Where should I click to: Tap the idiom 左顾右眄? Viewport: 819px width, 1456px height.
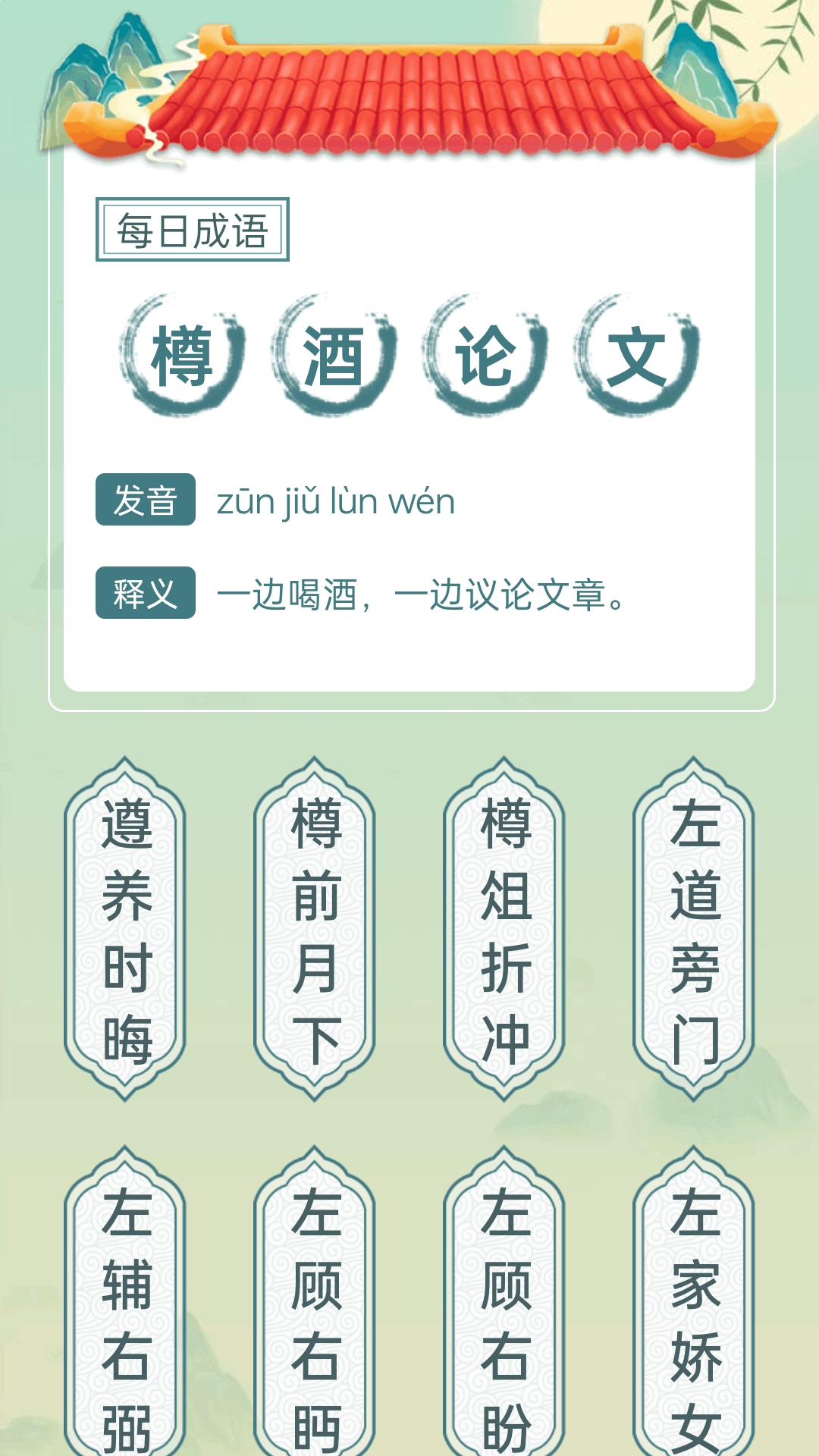pyautogui.click(x=315, y=1301)
